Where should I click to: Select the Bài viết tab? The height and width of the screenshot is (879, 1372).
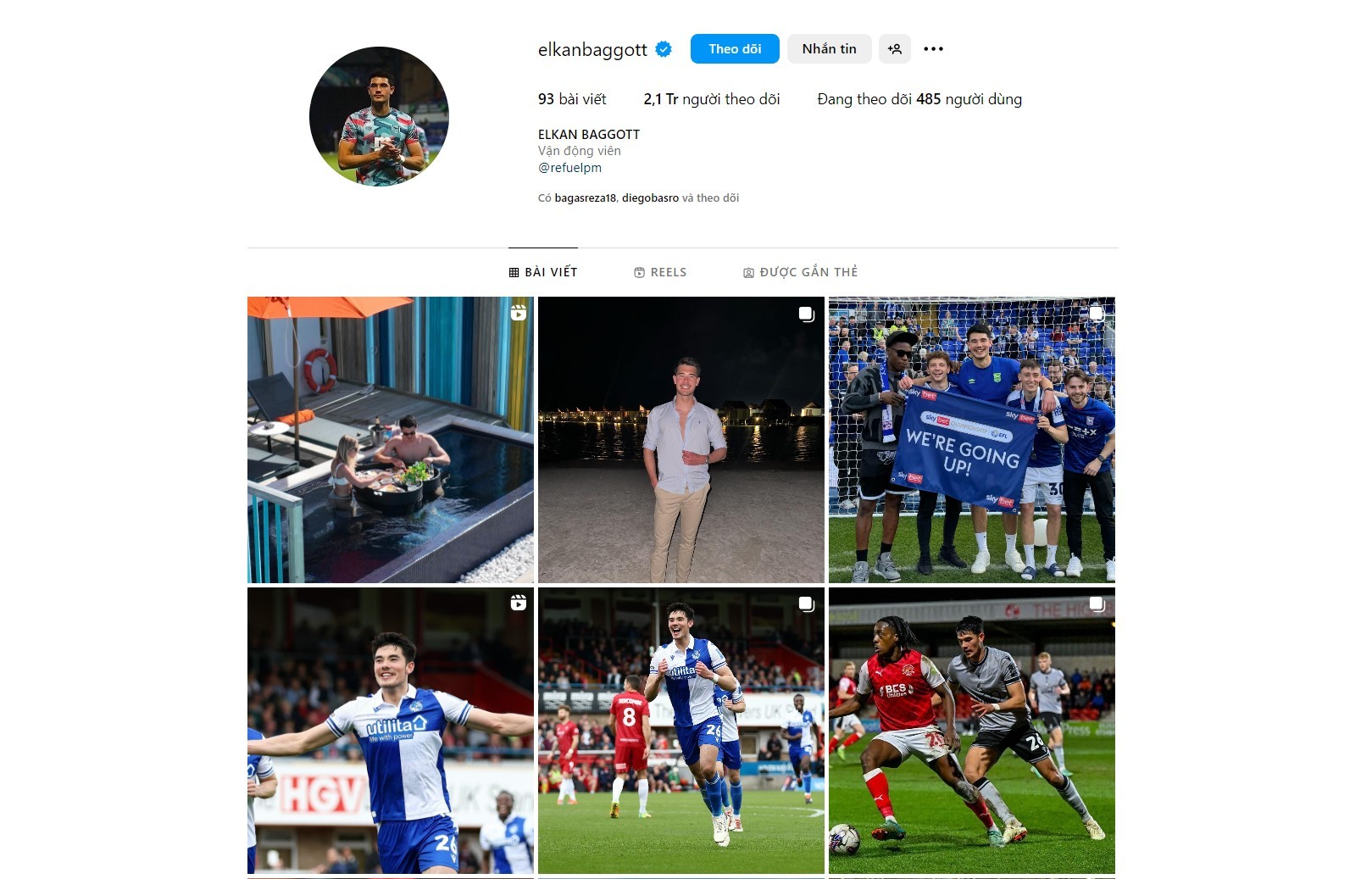tap(543, 272)
